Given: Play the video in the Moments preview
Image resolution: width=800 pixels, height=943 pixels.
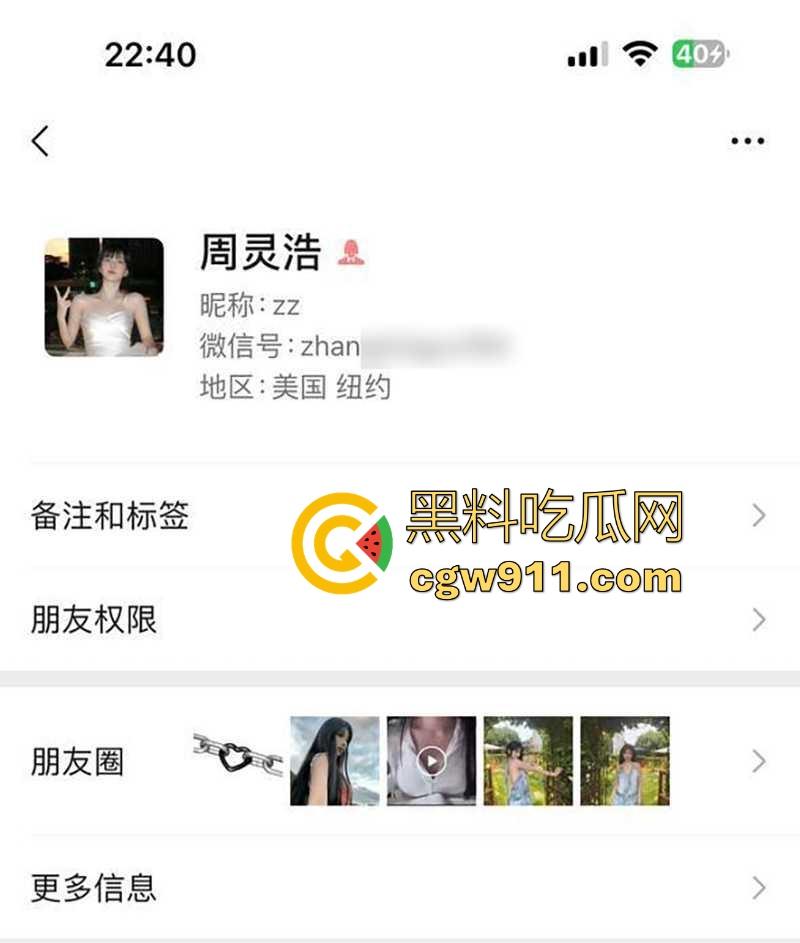Looking at the screenshot, I should coord(431,762).
